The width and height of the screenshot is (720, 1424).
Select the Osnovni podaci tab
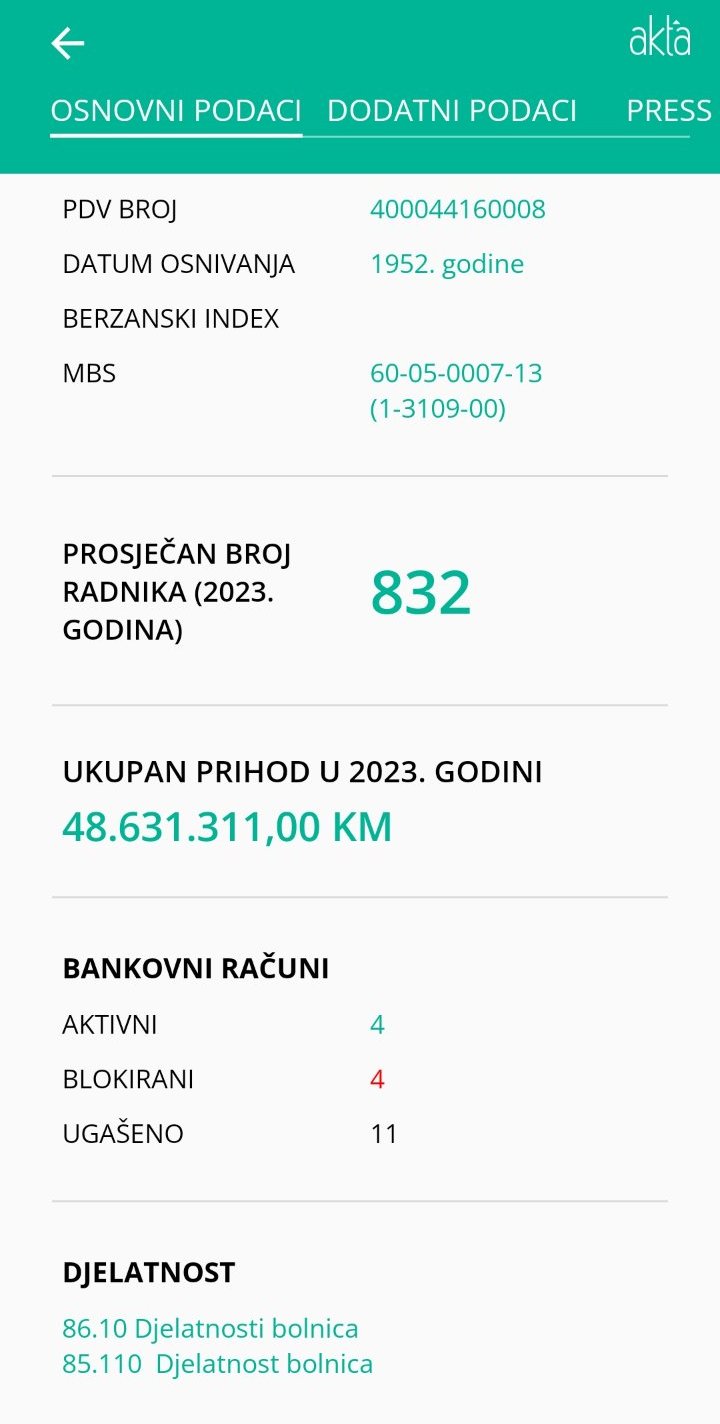point(176,110)
